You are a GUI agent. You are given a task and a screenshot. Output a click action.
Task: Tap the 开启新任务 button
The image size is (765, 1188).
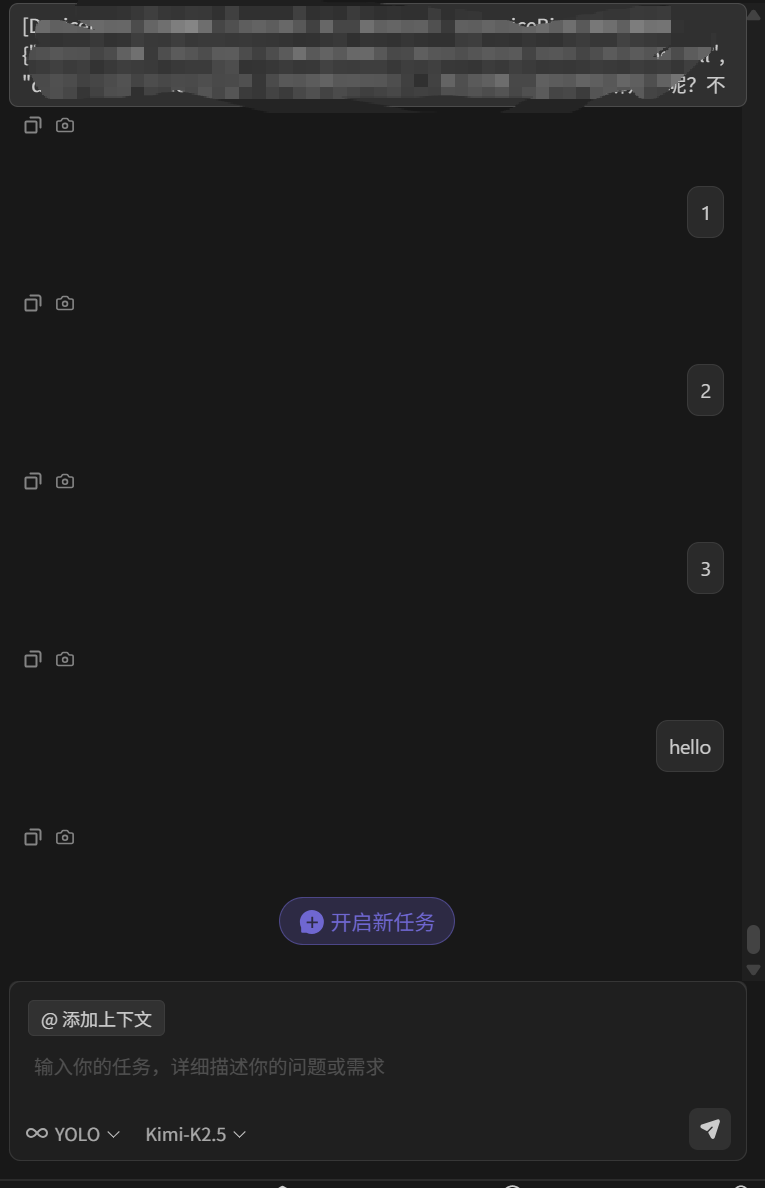(366, 921)
